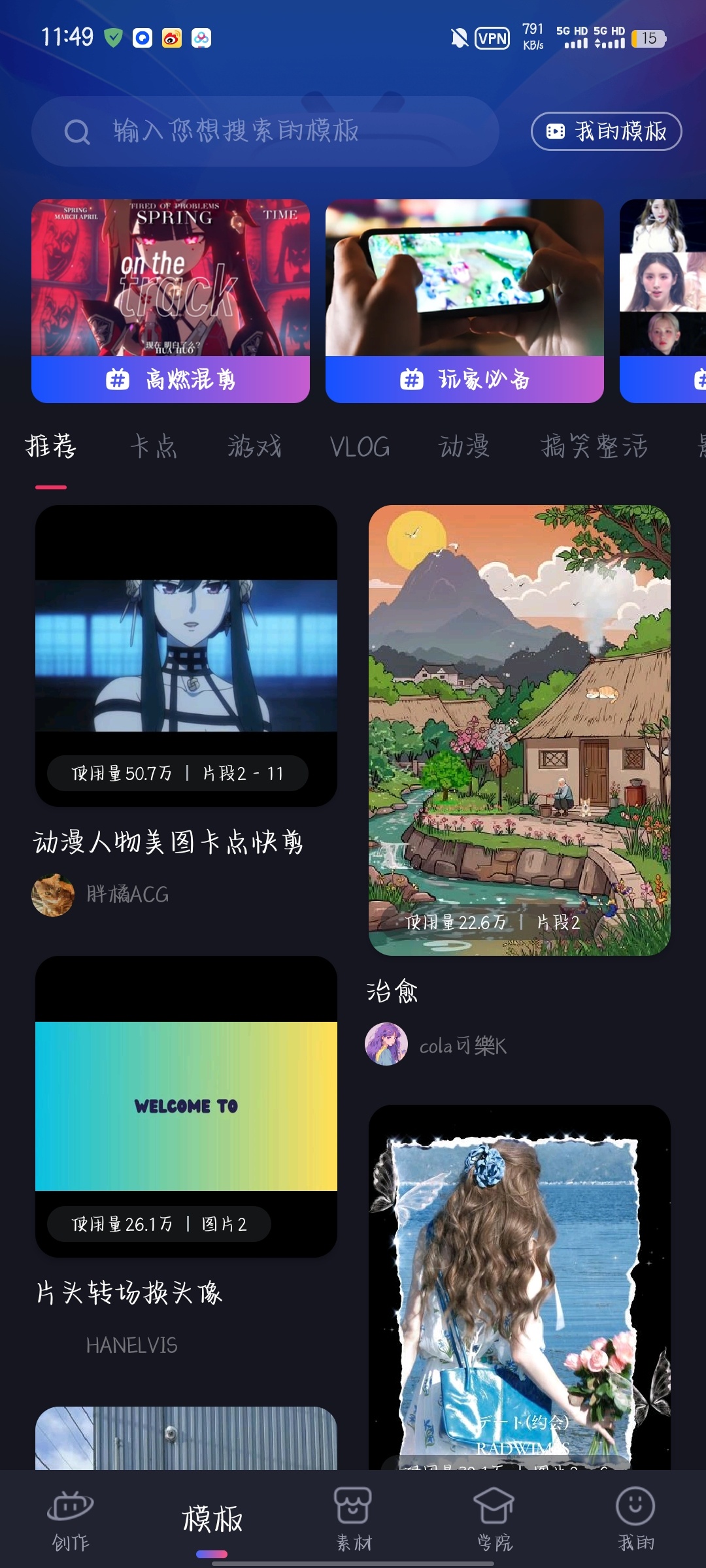Image resolution: width=706 pixels, height=1568 pixels.
Task: Switch to the 卡点 category tab
Action: point(154,447)
